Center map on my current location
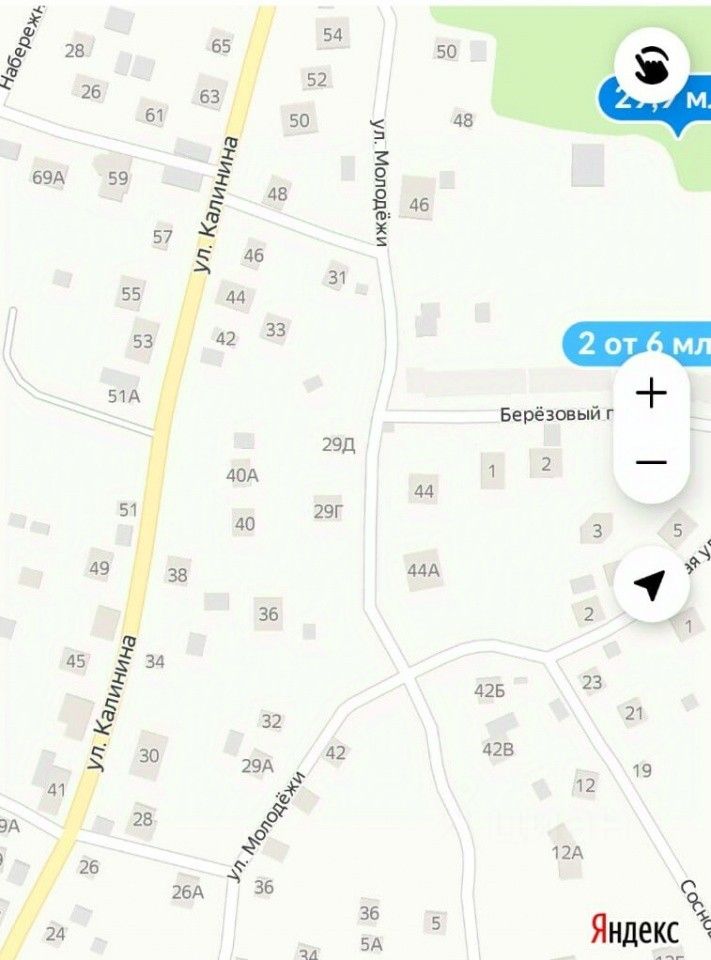The width and height of the screenshot is (711, 960). pos(651,585)
